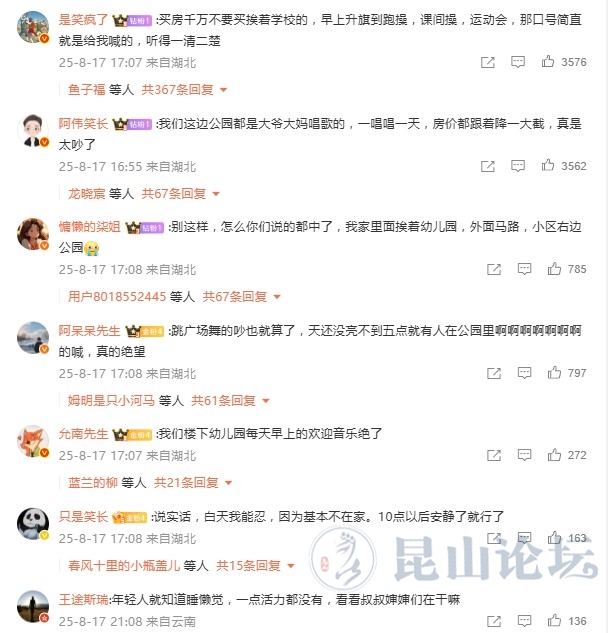Screen dimensions: 608x633
Task: Like the comment by 慵懒的柒姐
Action: coord(551,270)
